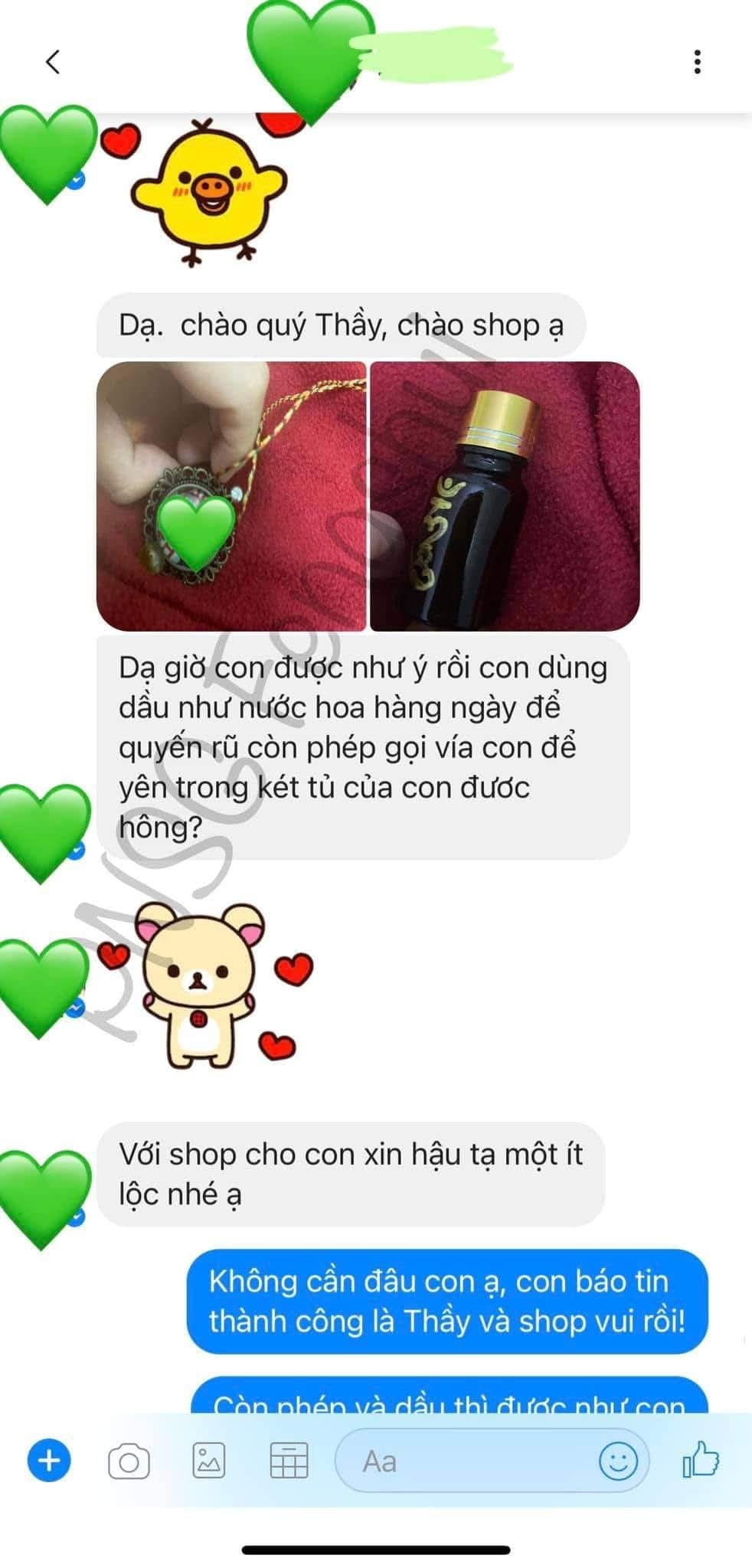View the dark oil bottle photo
The width and height of the screenshot is (752, 1568).
point(505,496)
